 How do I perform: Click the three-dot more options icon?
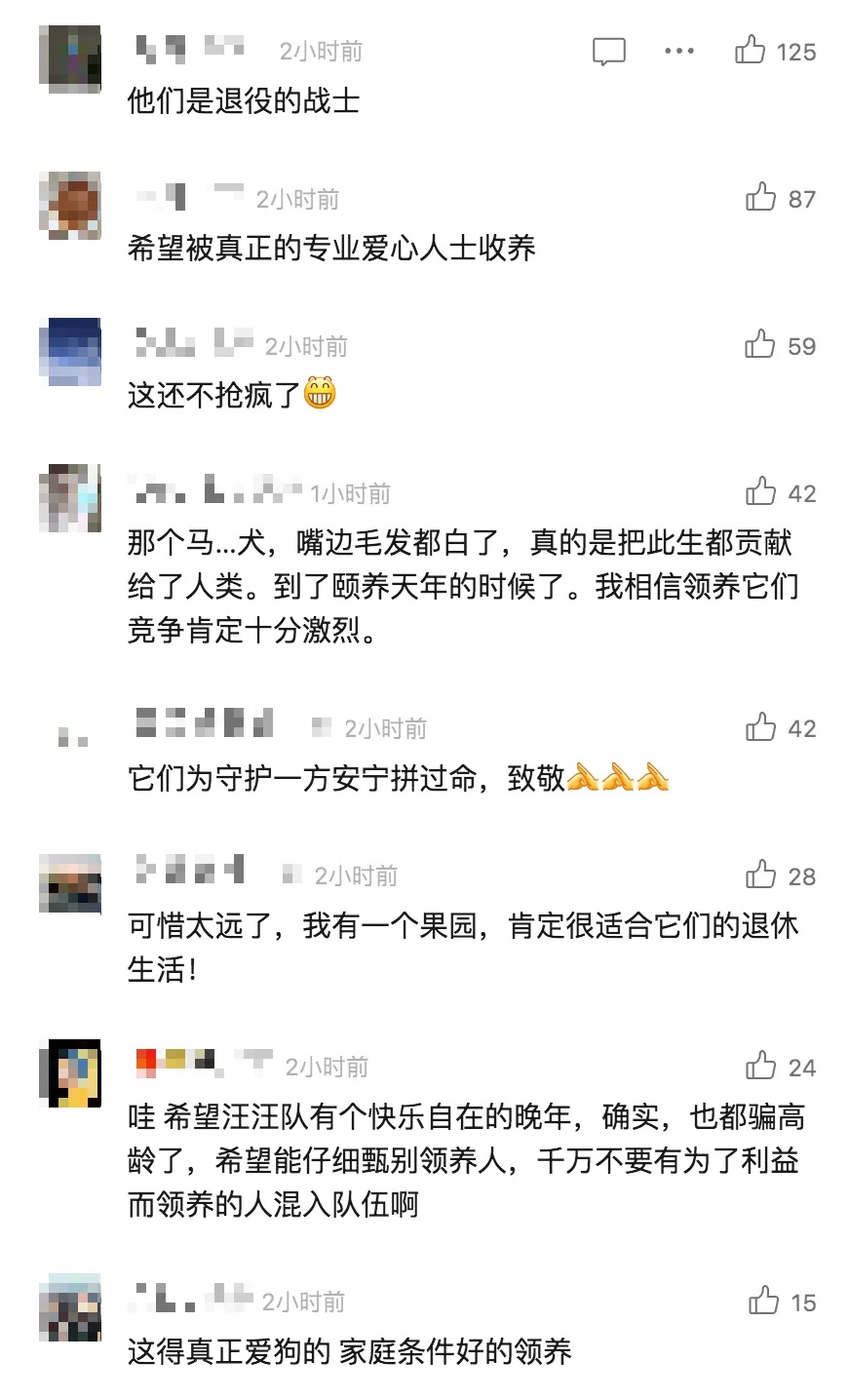click(x=677, y=52)
